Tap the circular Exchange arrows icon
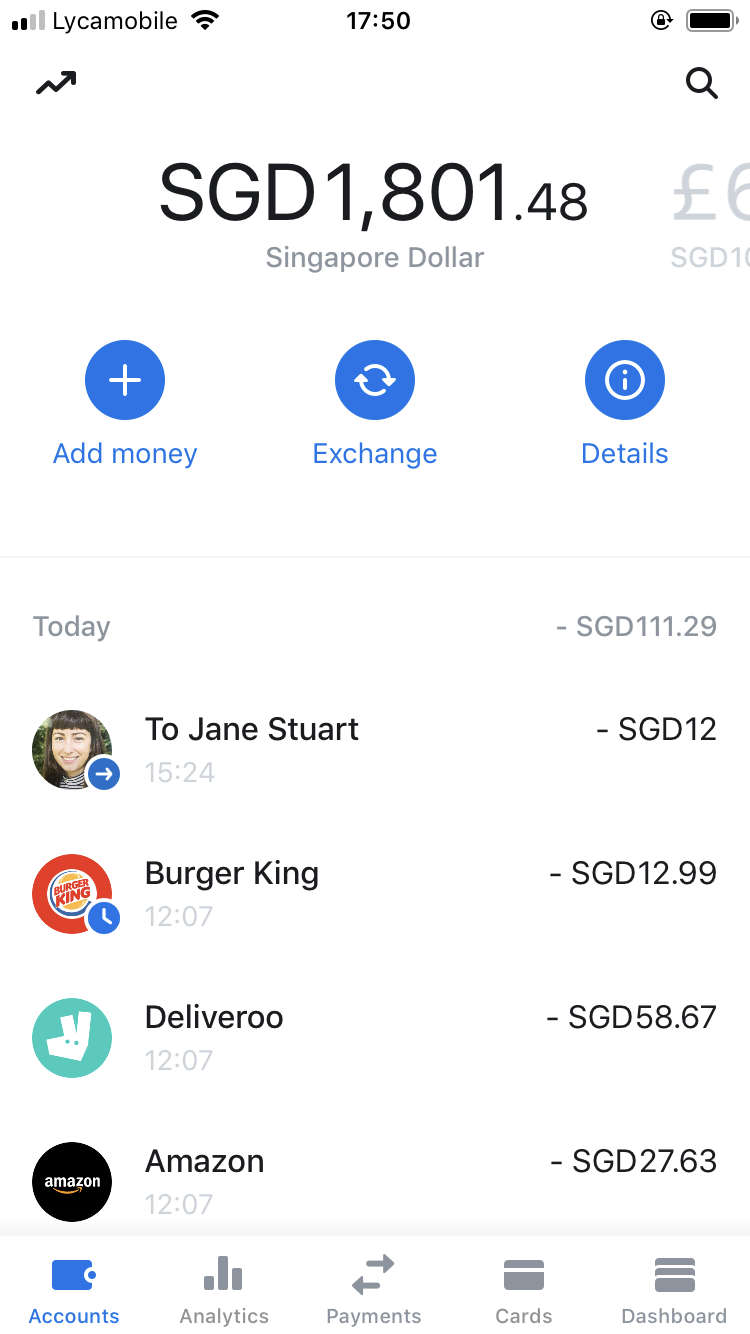 click(x=374, y=380)
